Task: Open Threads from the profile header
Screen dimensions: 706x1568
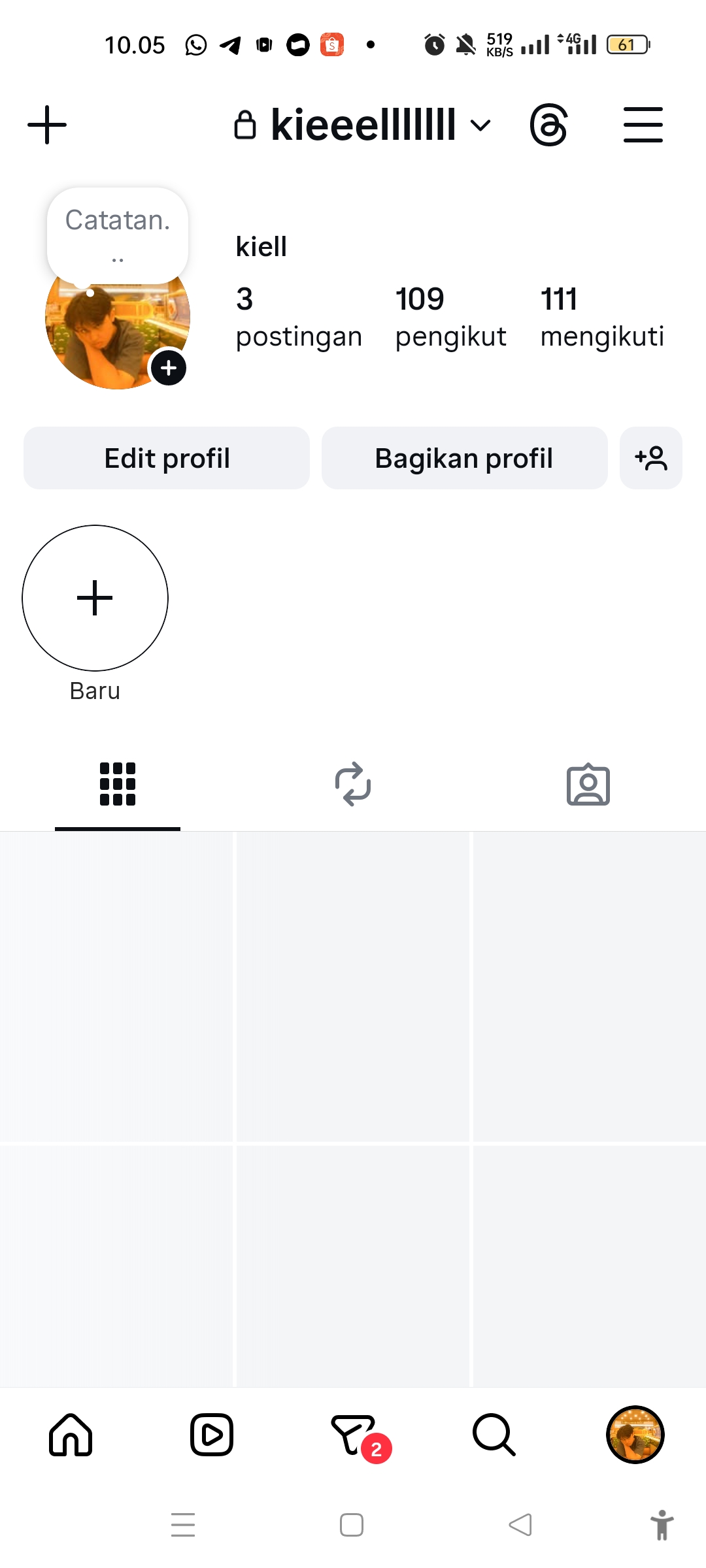Action: click(548, 125)
